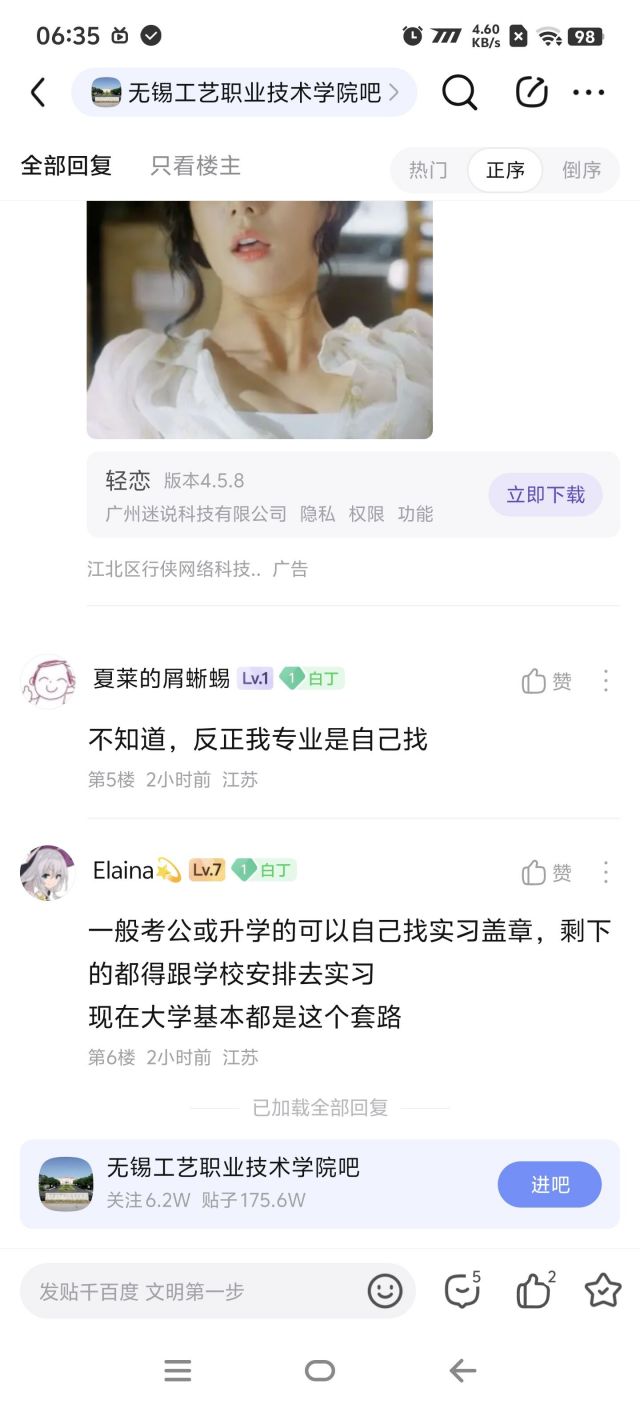The width and height of the screenshot is (640, 1408).
Task: Favorite this post with the star icon
Action: pyautogui.click(x=603, y=1291)
